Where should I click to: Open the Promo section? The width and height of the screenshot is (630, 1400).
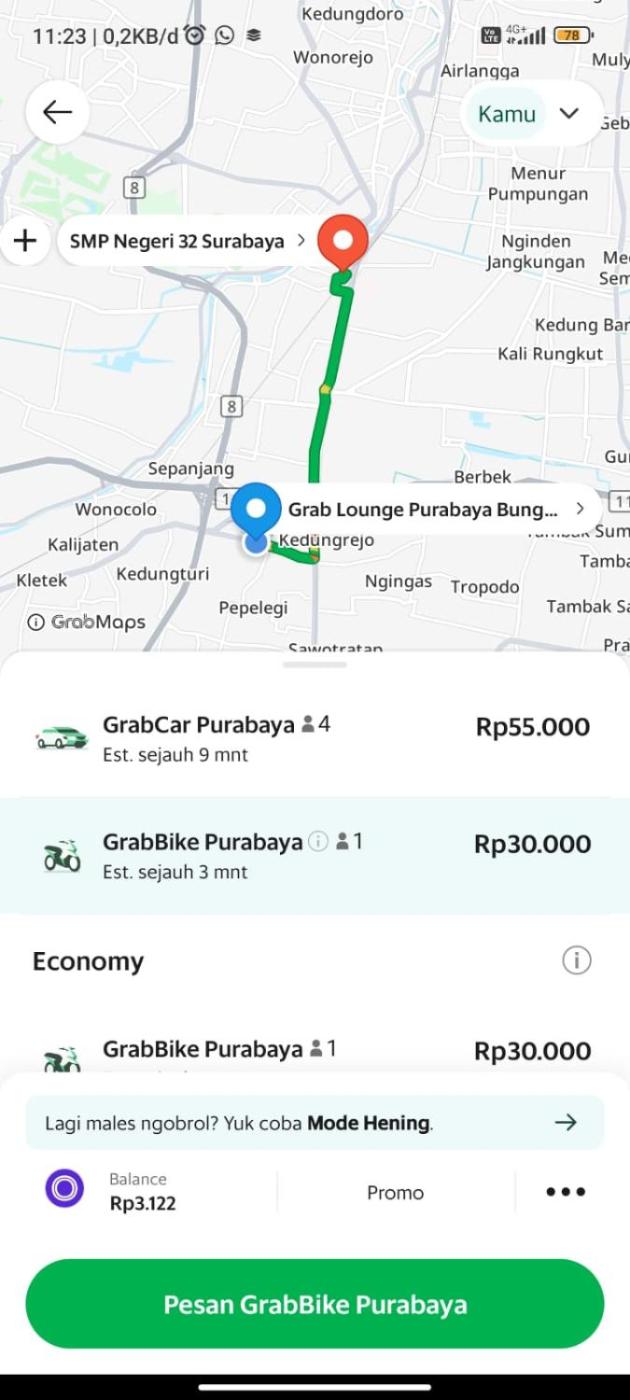395,1192
